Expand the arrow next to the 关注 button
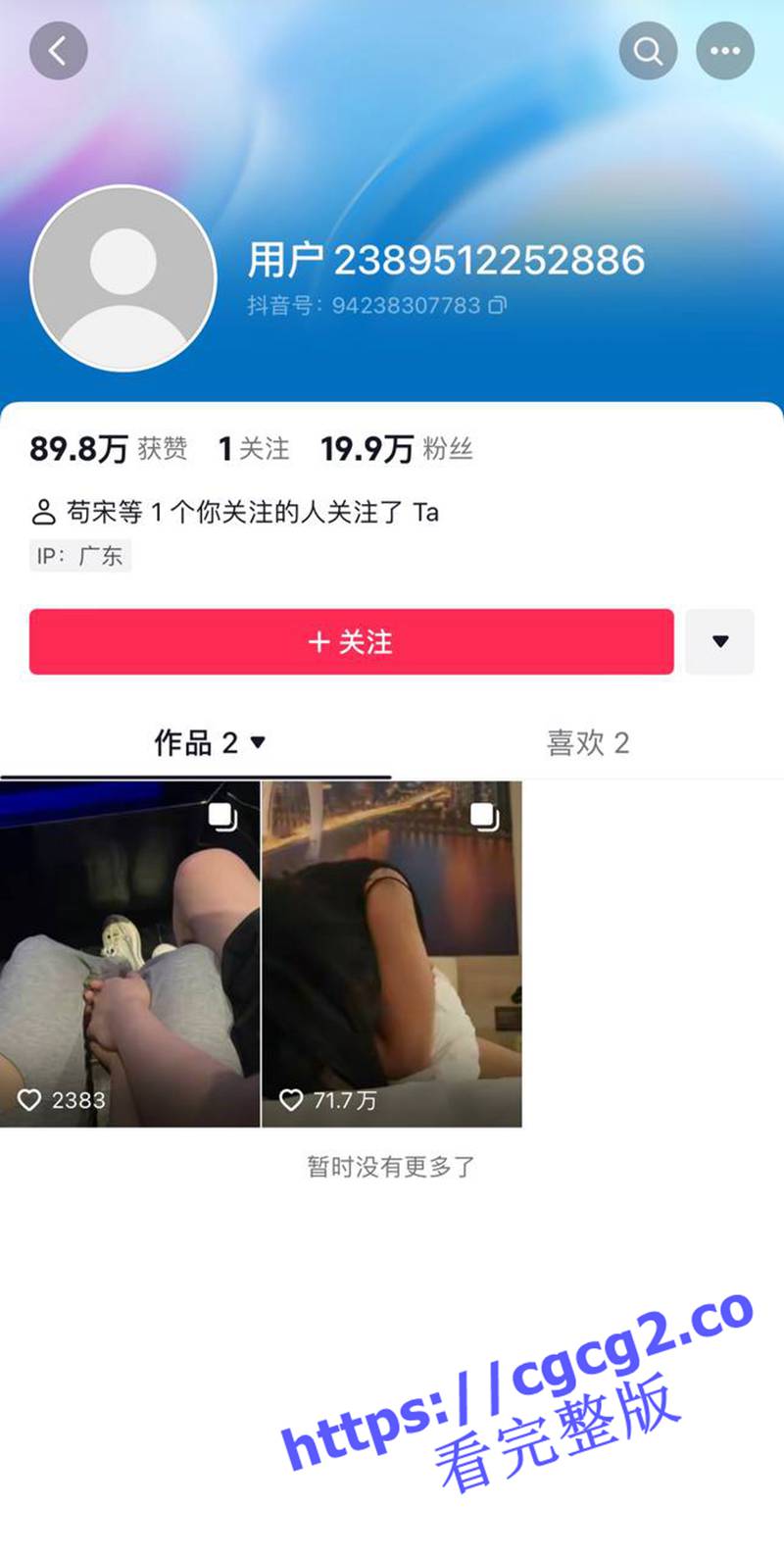 [x=719, y=642]
